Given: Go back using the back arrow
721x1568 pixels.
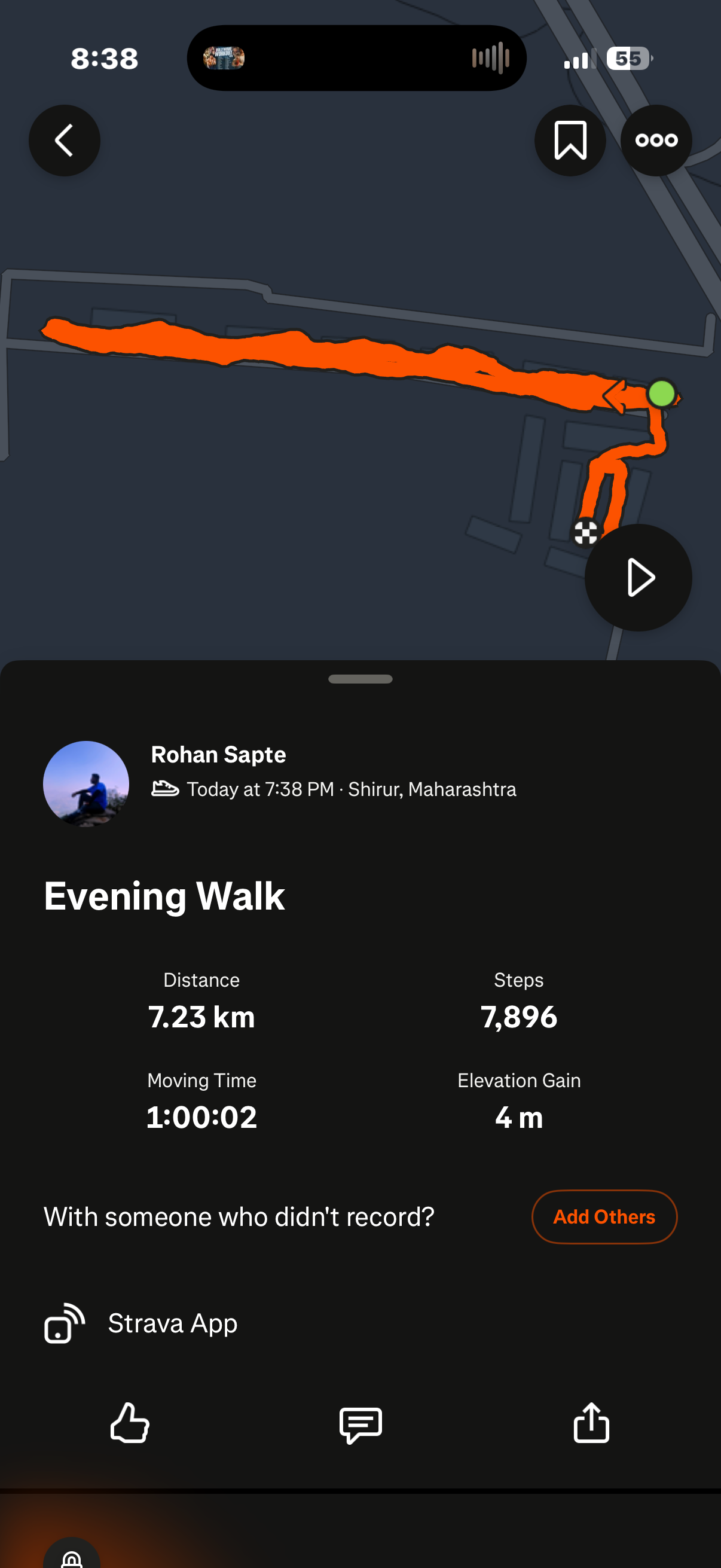Looking at the screenshot, I should click(65, 141).
